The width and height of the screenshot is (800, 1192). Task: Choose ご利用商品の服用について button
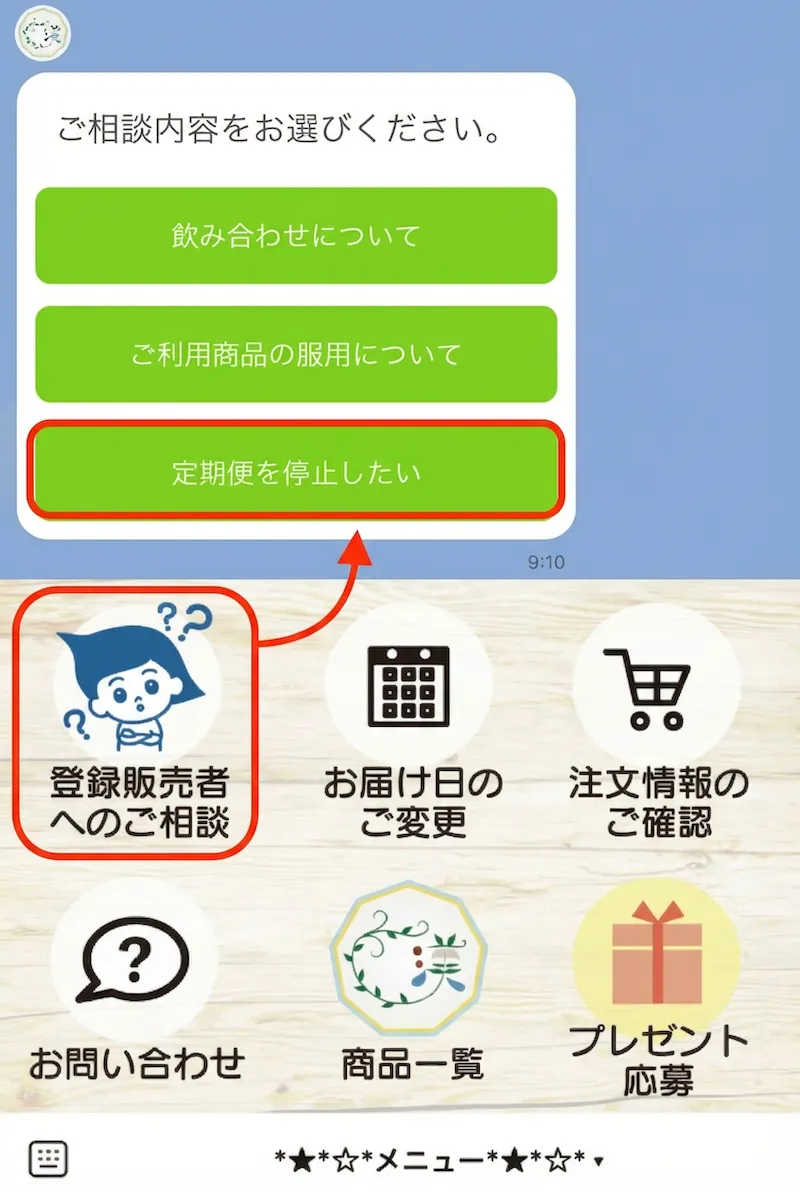coord(296,354)
